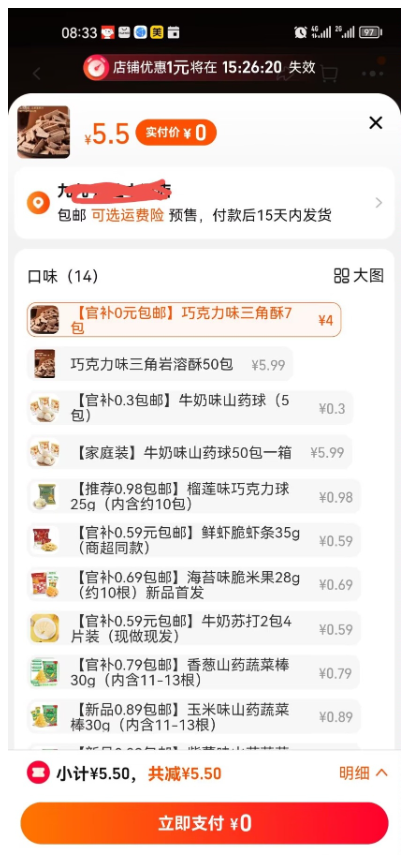Open the delivery address row
This screenshot has height=855, width=405.
point(204,203)
